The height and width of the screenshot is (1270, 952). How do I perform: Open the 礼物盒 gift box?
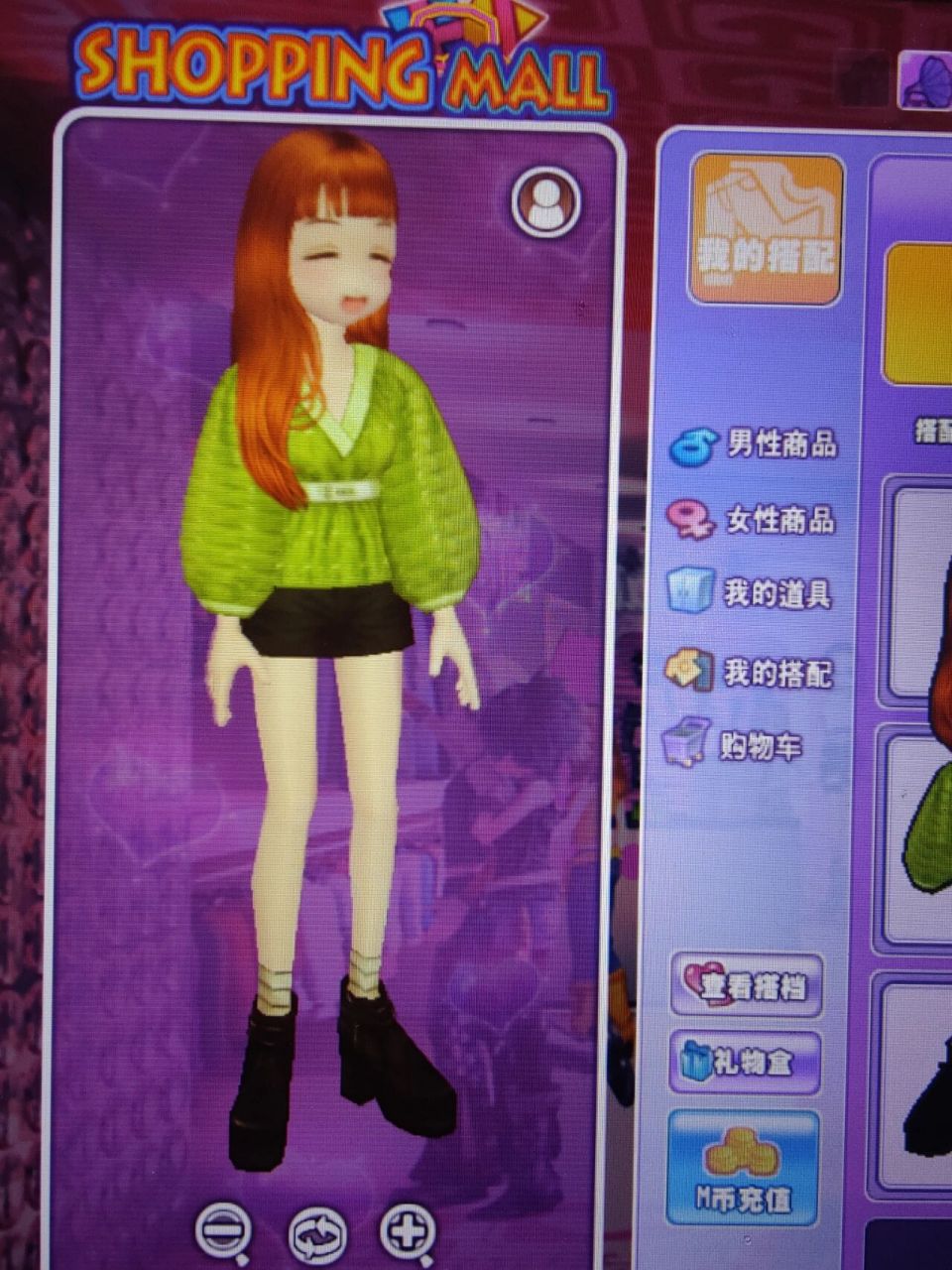click(748, 1063)
